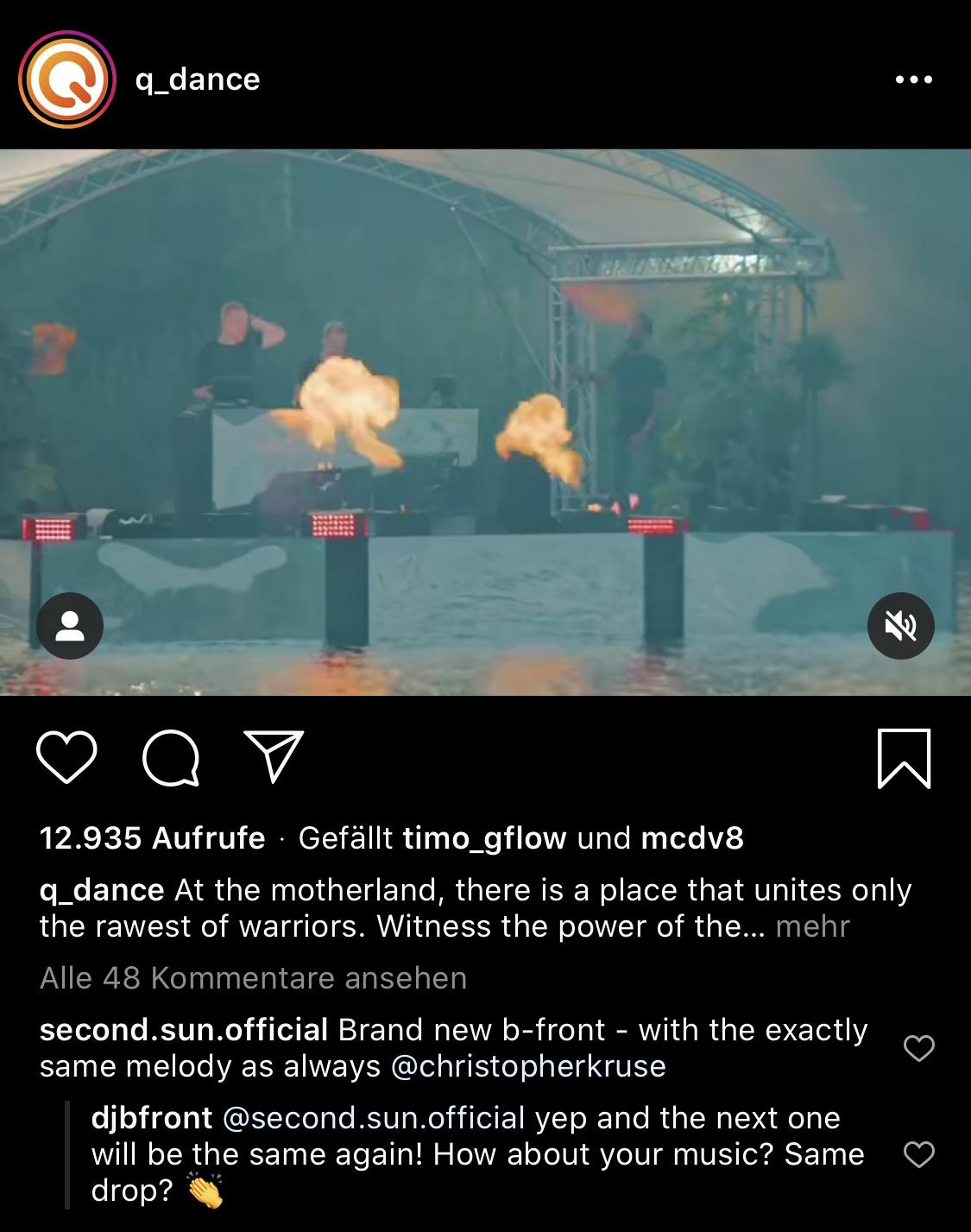971x1232 pixels.
Task: Like djbfront's reply comment
Action: click(918, 1154)
